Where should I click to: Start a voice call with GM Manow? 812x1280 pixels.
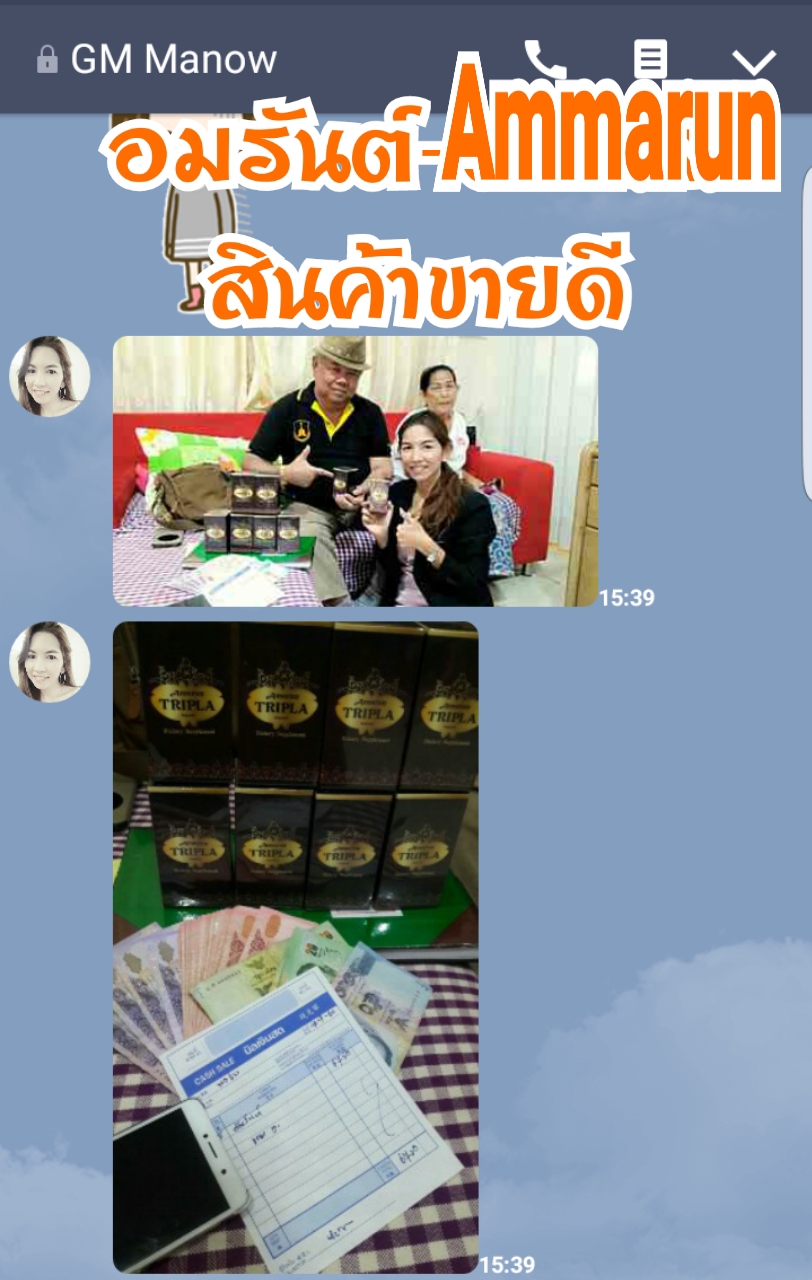(x=545, y=58)
